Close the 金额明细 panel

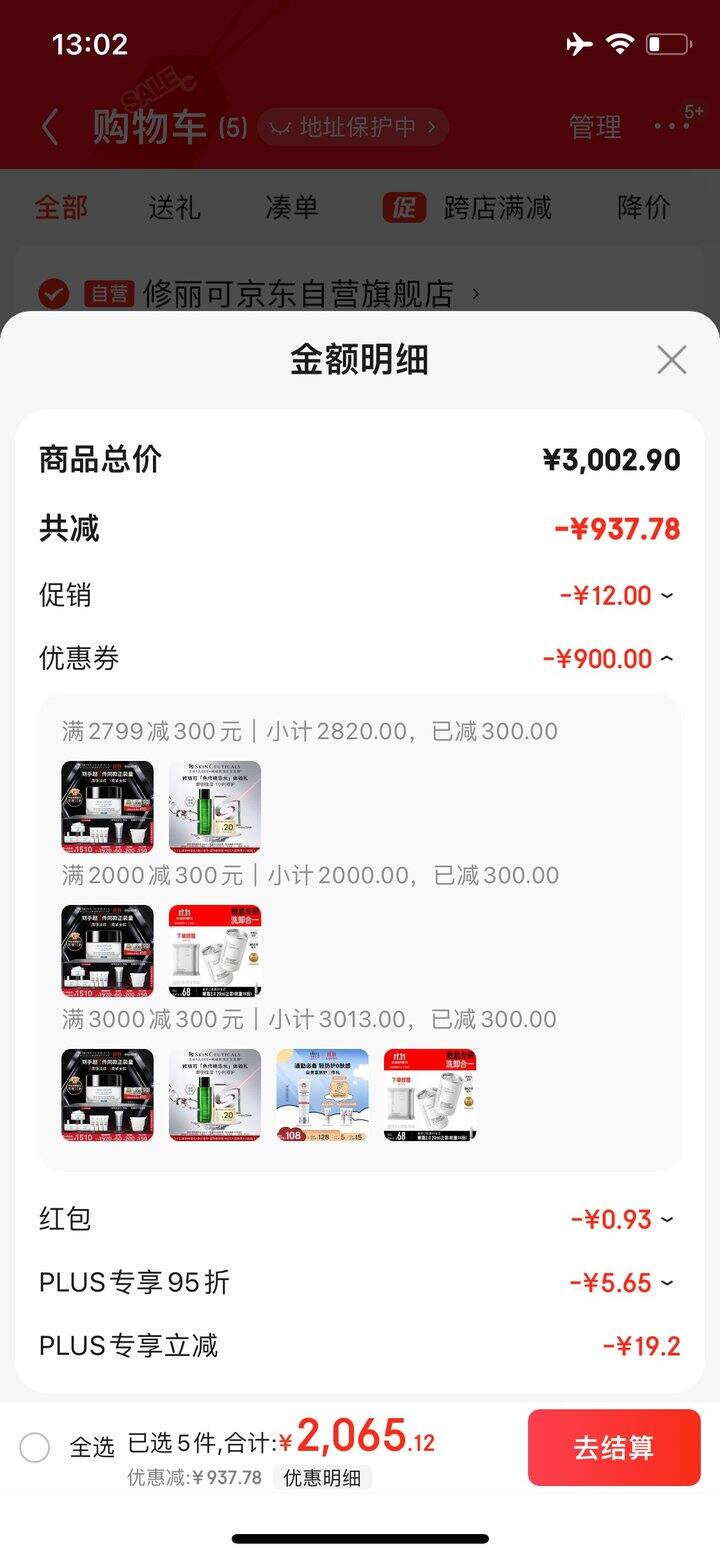(671, 360)
